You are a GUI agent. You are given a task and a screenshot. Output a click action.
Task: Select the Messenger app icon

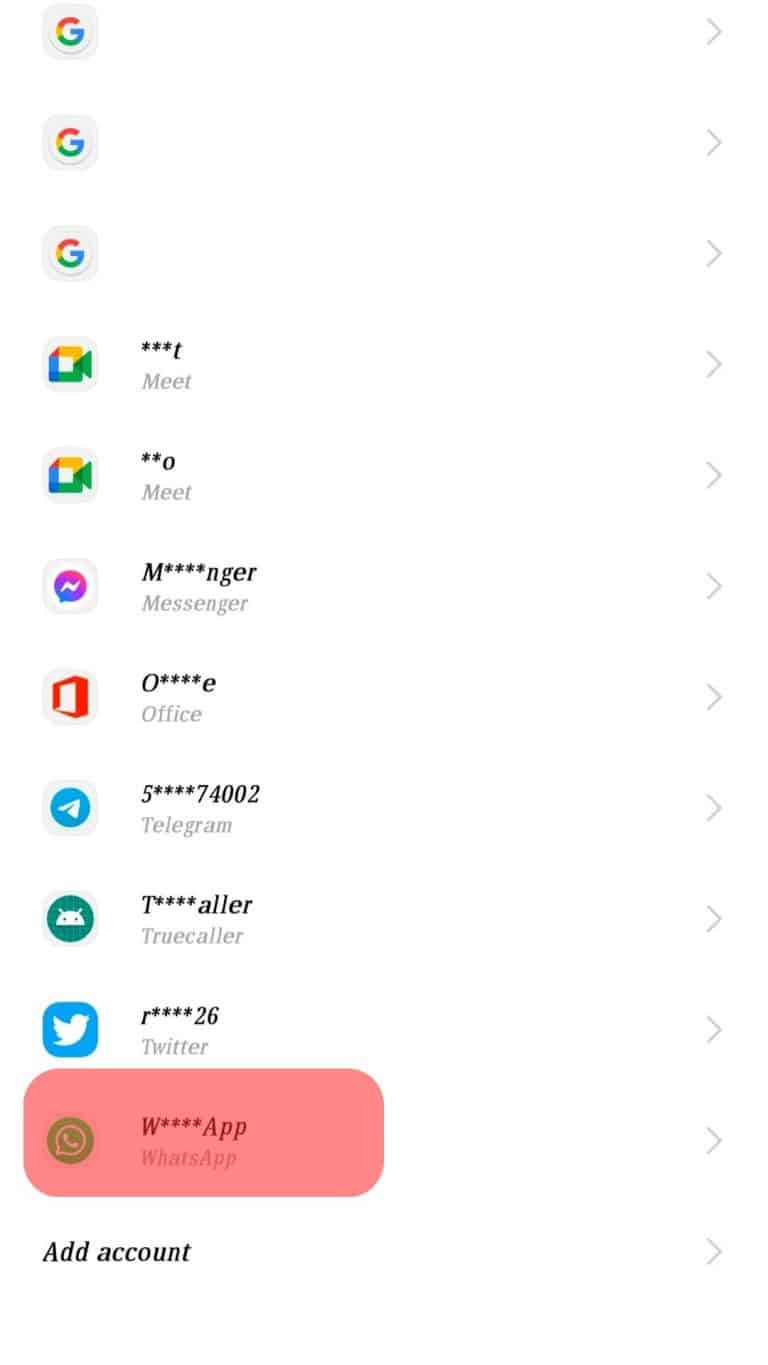click(x=69, y=586)
